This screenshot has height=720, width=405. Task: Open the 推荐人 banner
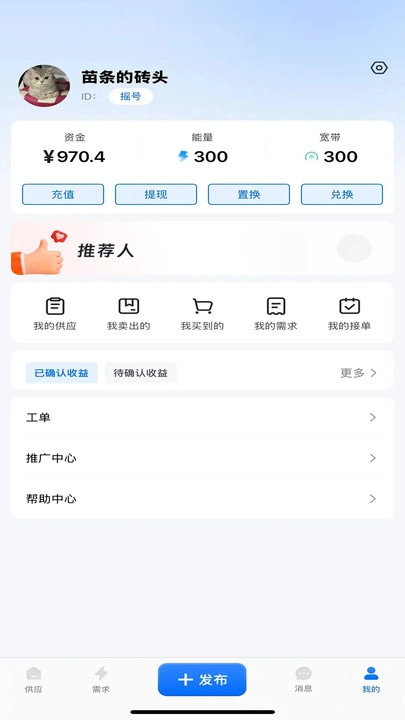point(202,249)
